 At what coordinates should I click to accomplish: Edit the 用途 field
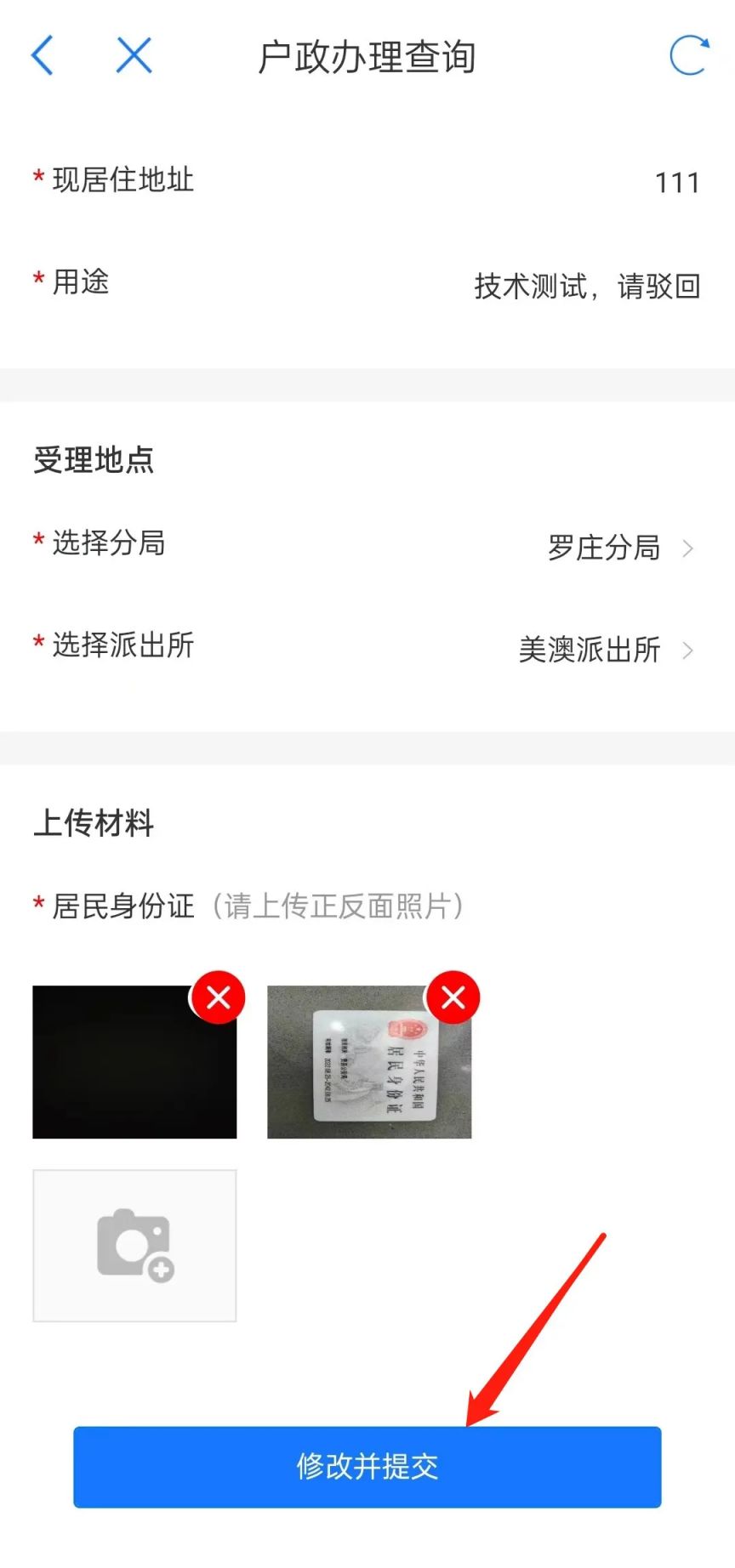(x=587, y=287)
